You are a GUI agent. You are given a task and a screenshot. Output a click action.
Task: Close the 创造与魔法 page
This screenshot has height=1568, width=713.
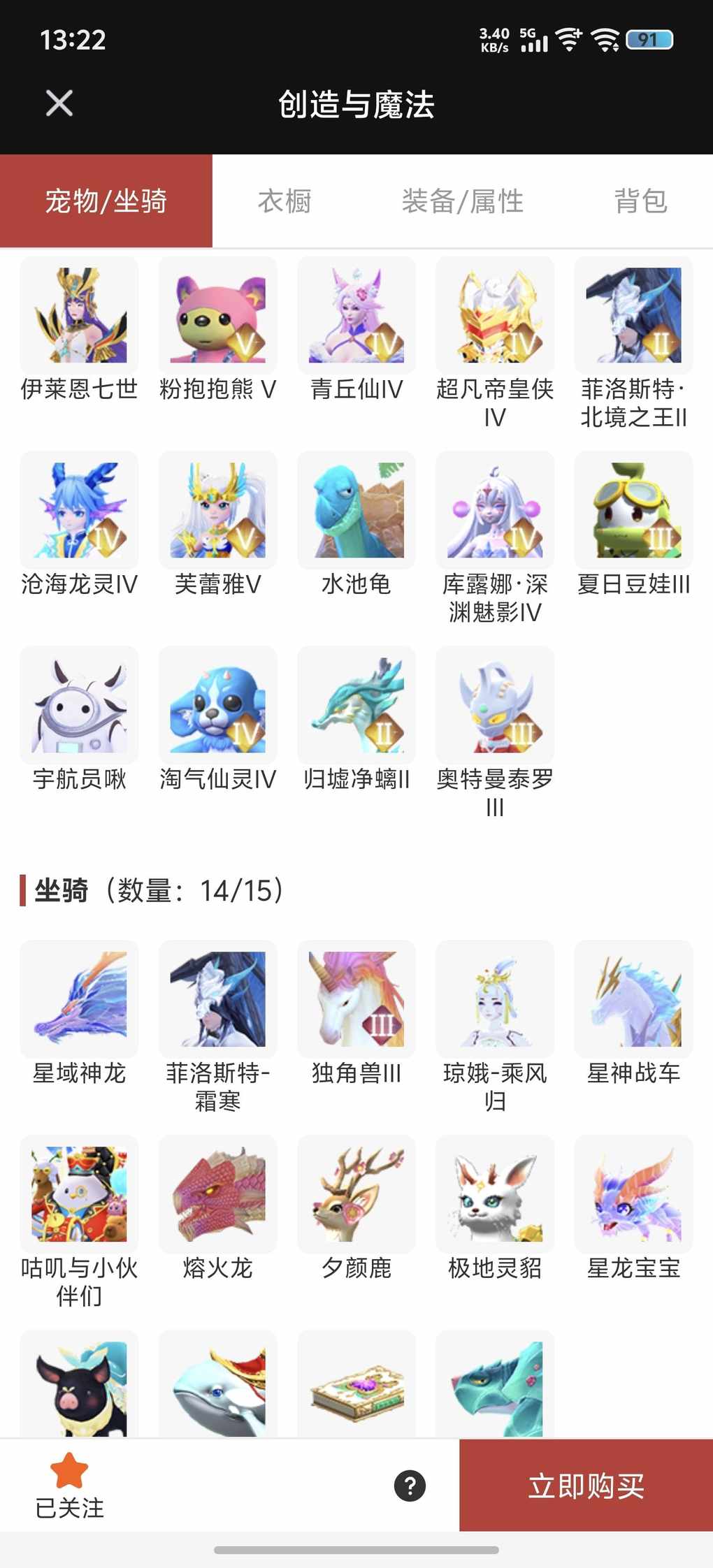pyautogui.click(x=59, y=103)
